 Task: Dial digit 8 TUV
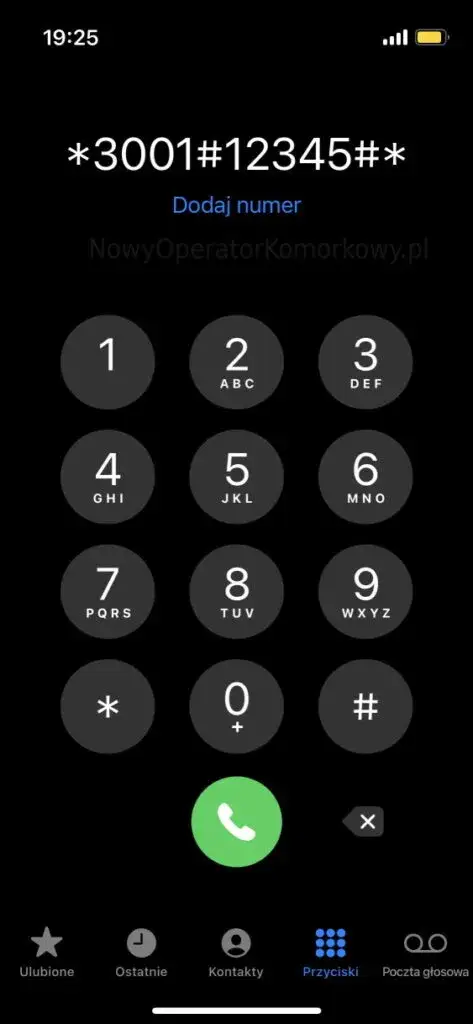(236, 592)
